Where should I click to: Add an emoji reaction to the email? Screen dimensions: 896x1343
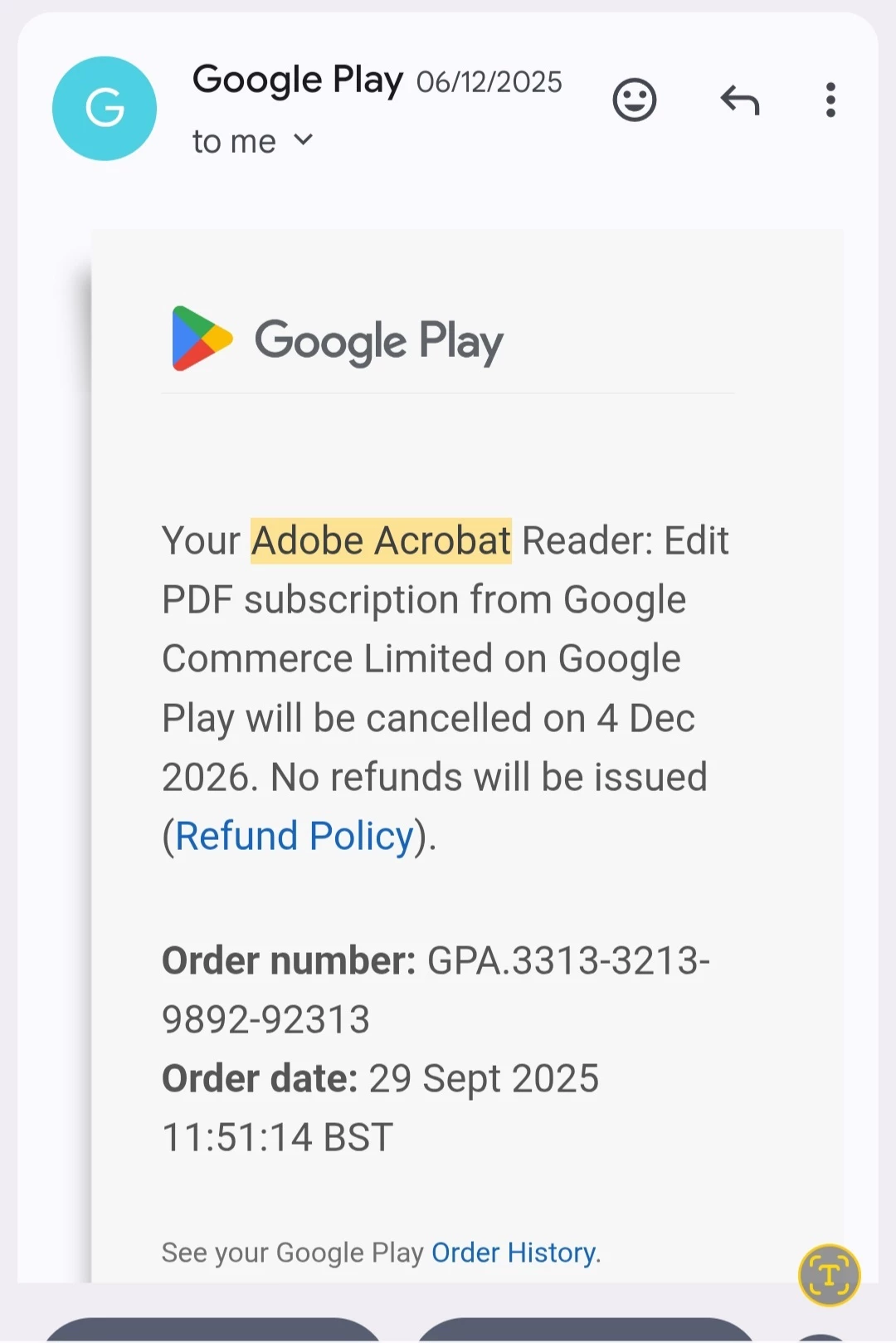635,100
